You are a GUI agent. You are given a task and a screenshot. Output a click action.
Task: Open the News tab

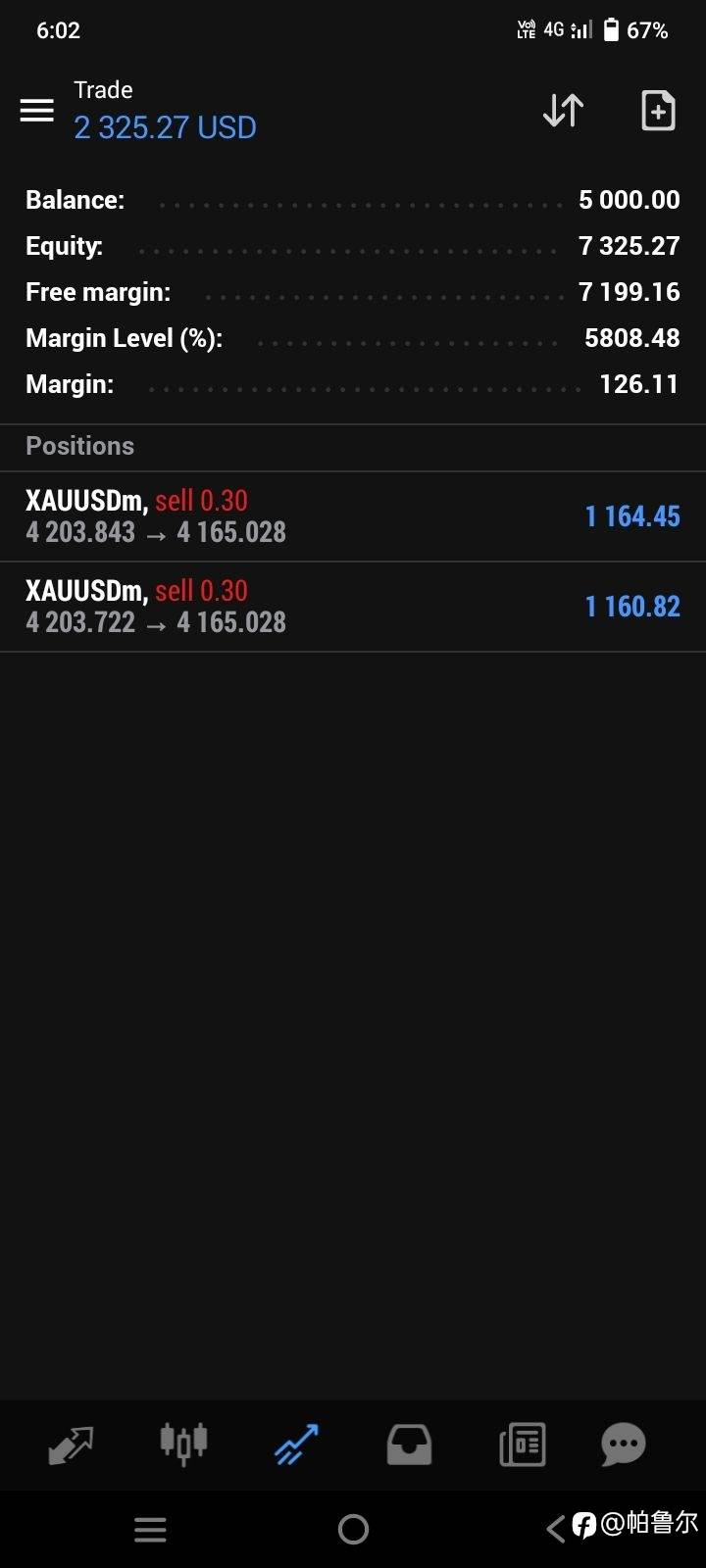click(522, 1445)
